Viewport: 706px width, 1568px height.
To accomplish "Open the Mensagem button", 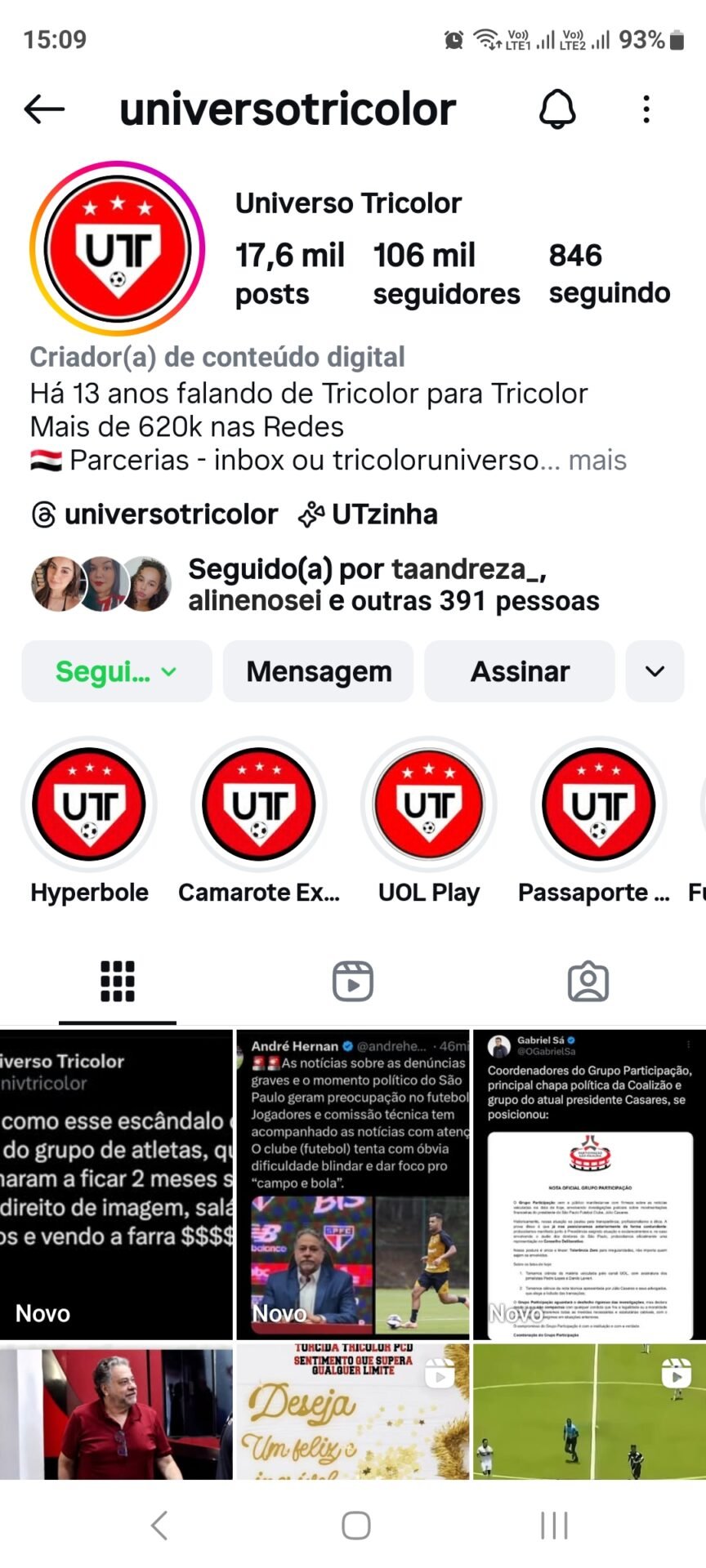I will point(318,671).
